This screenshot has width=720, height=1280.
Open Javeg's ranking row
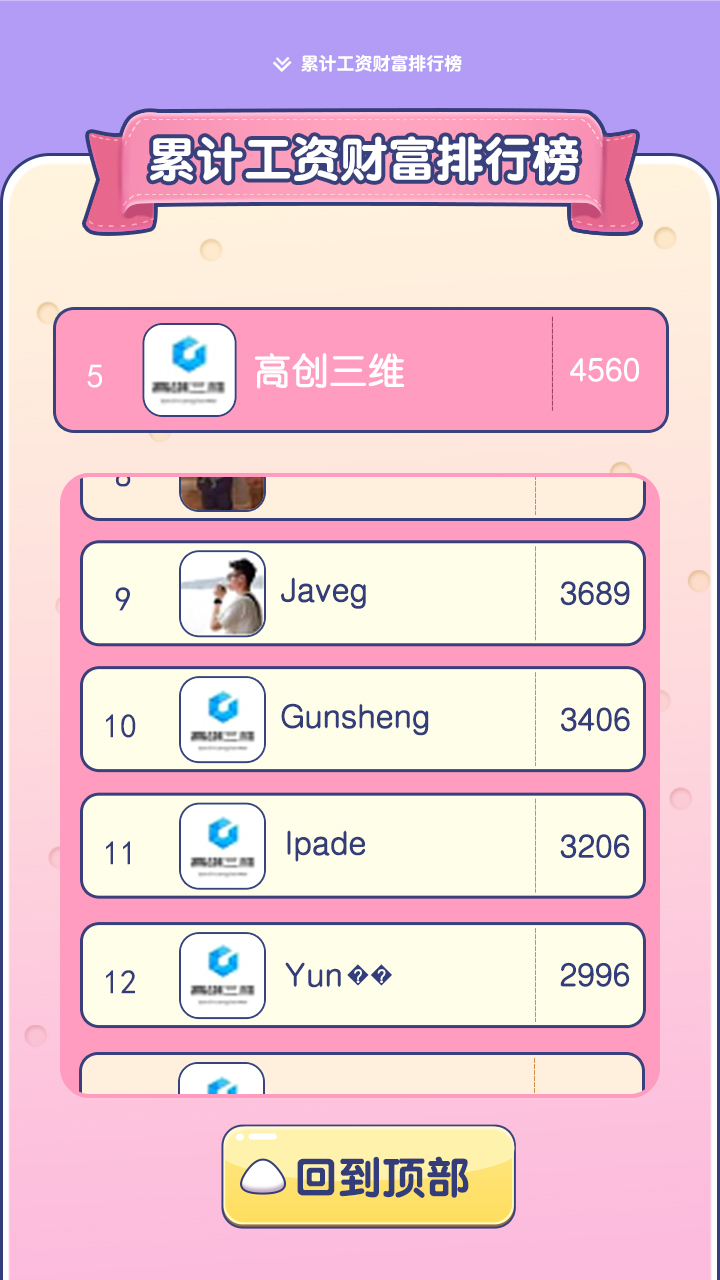pyautogui.click(x=362, y=594)
